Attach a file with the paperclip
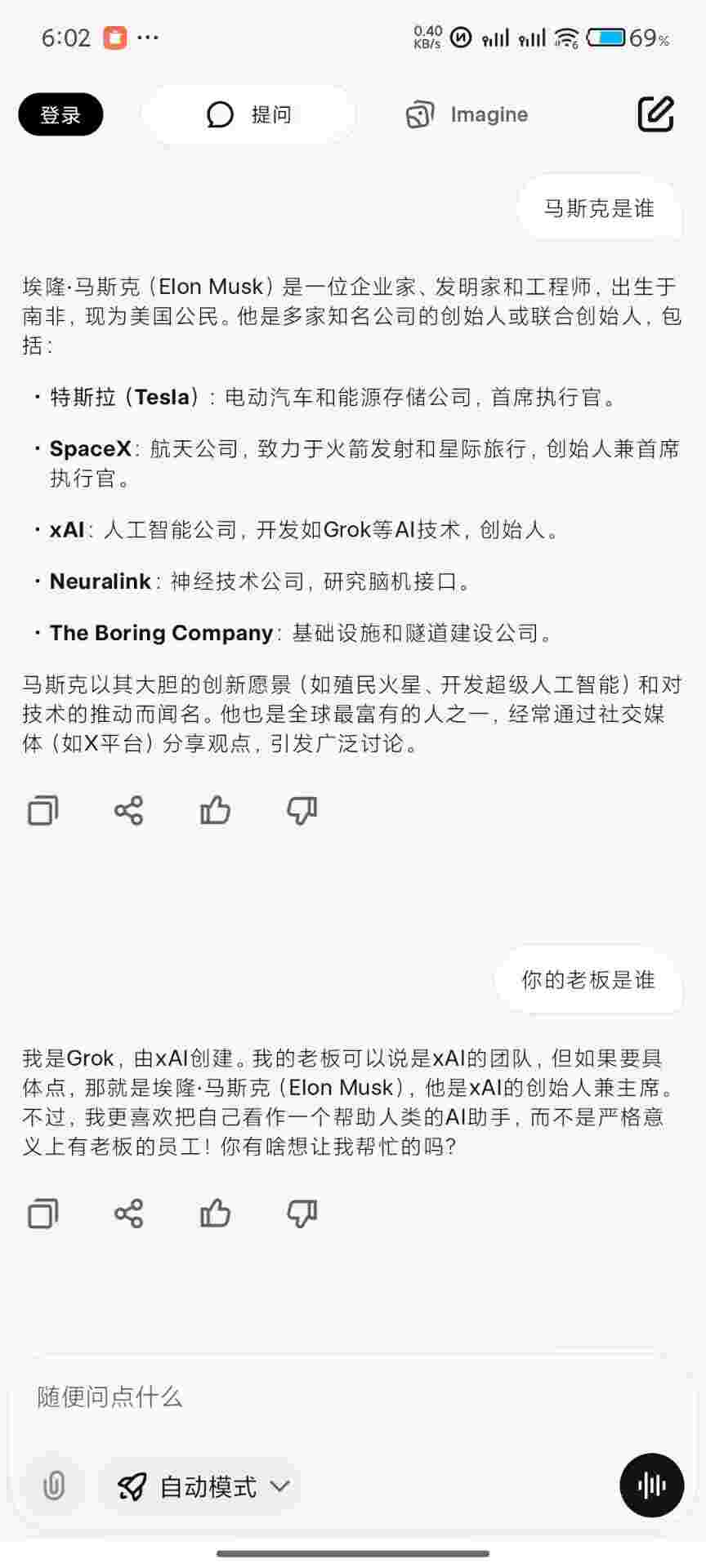This screenshot has height=1568, width=706. point(54,1486)
